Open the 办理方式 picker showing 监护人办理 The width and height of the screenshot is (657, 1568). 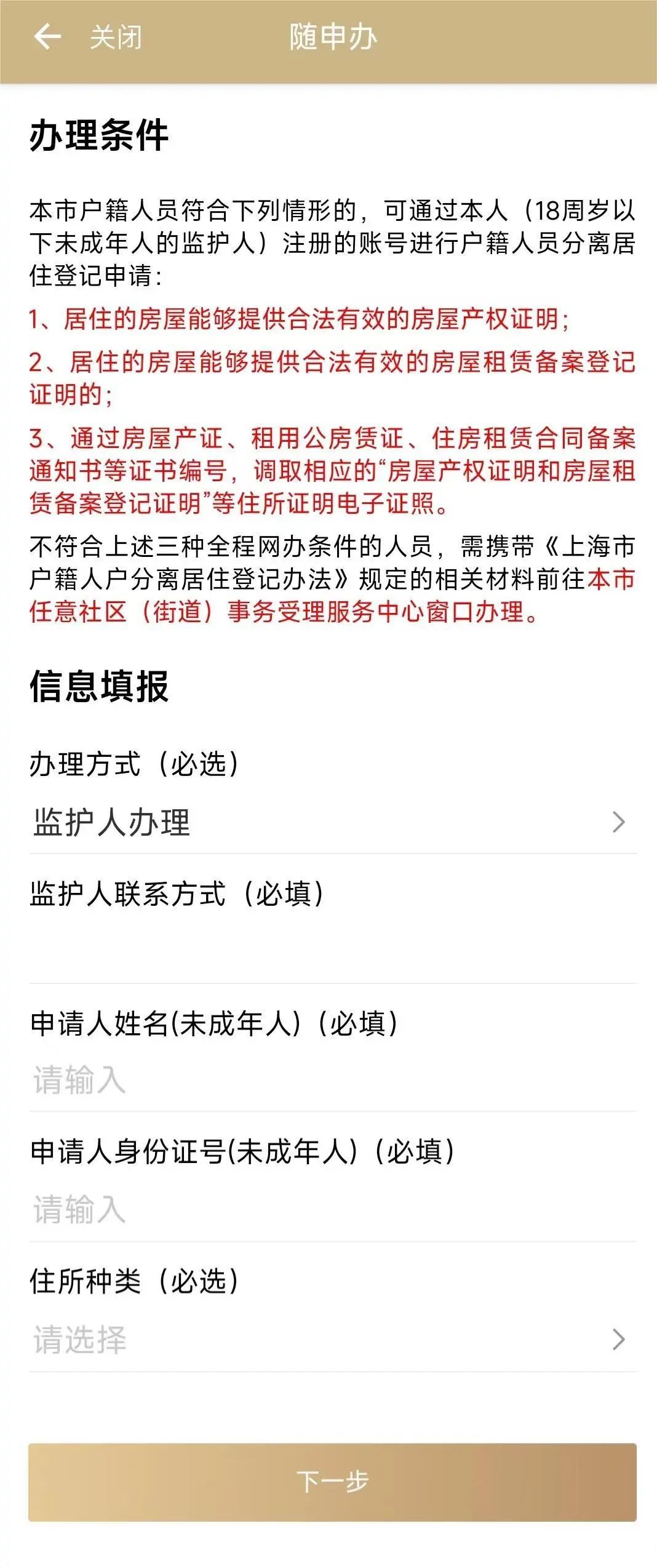pyautogui.click(x=332, y=822)
